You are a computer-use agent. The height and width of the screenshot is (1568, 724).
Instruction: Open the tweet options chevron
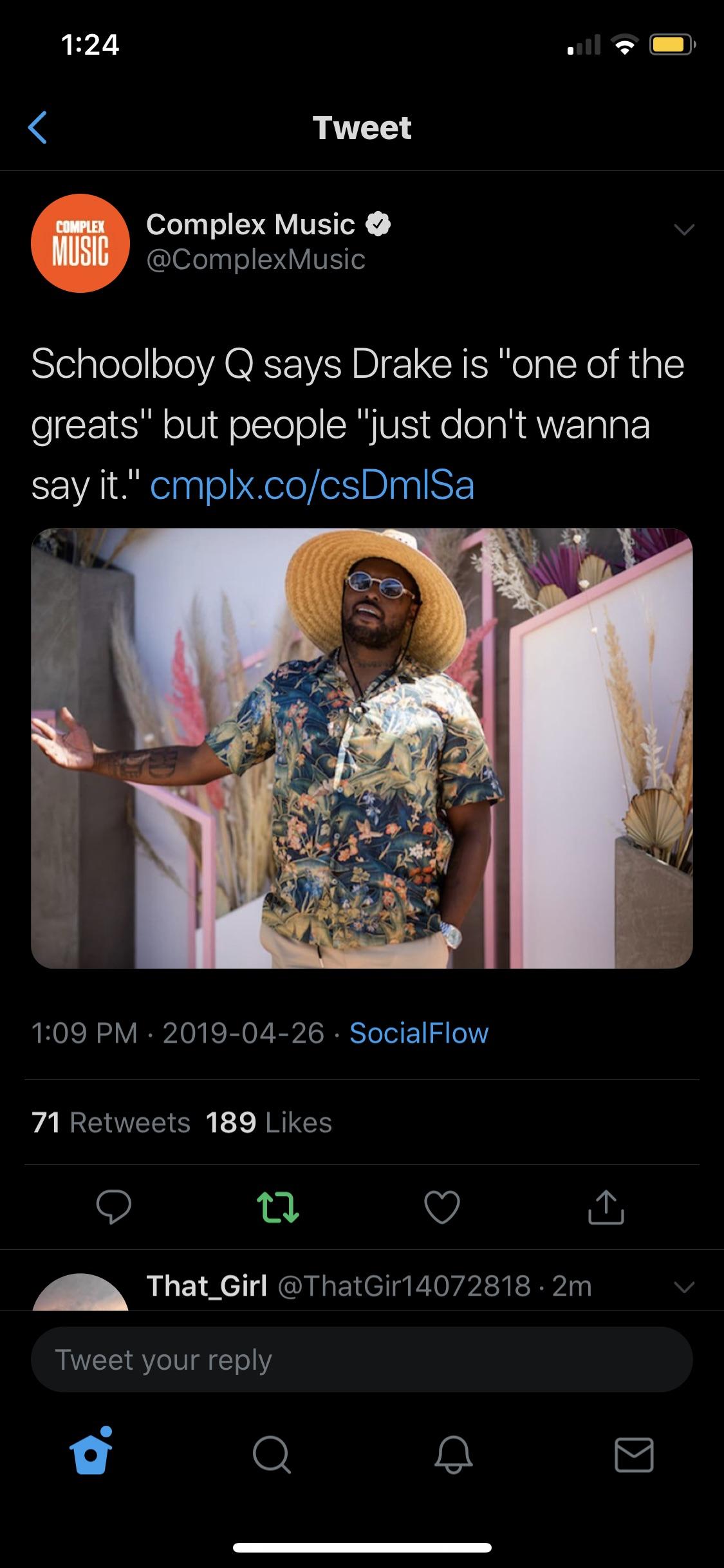click(x=685, y=227)
